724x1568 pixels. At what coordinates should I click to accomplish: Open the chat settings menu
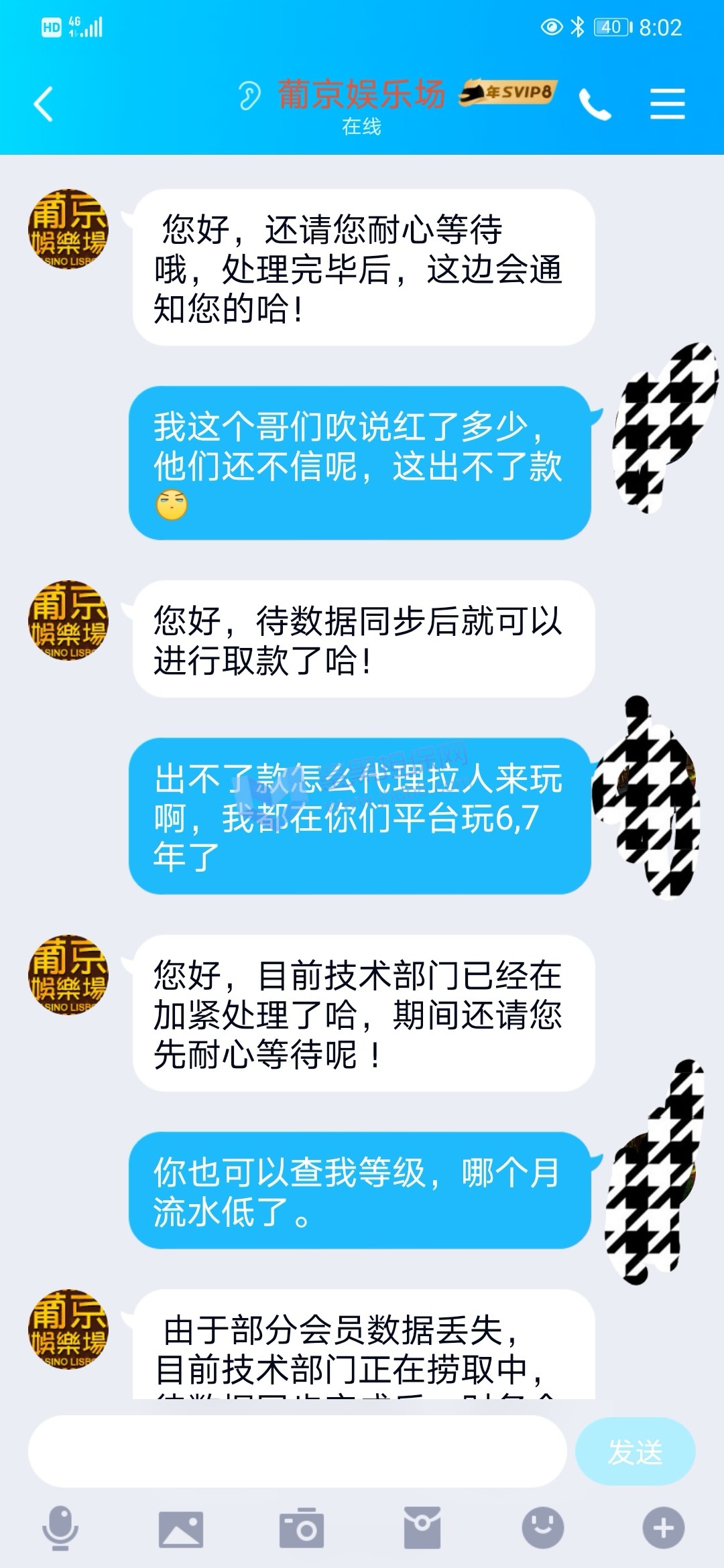point(667,105)
